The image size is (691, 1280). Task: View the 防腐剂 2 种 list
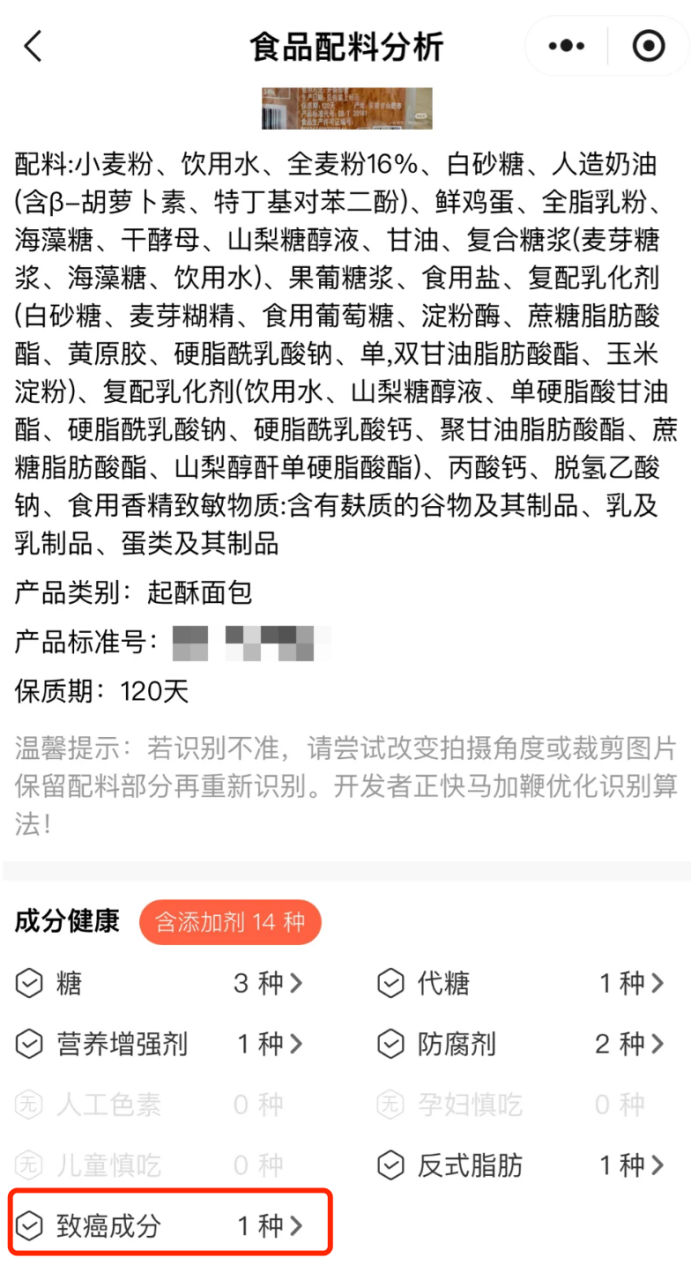coord(522,1045)
